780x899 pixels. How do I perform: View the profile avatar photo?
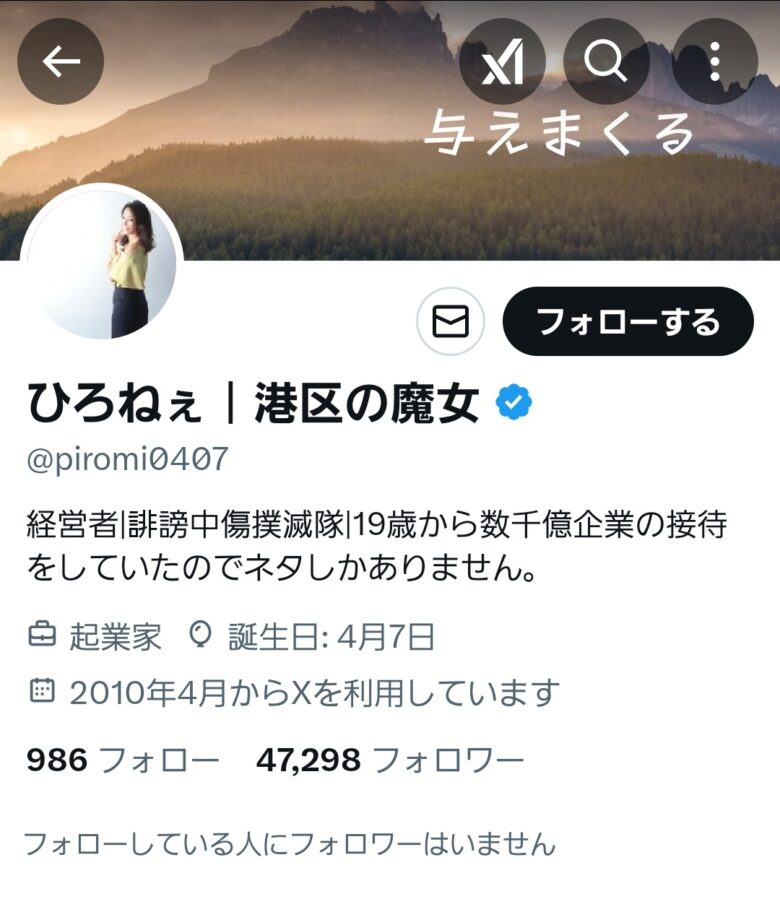coord(102,265)
